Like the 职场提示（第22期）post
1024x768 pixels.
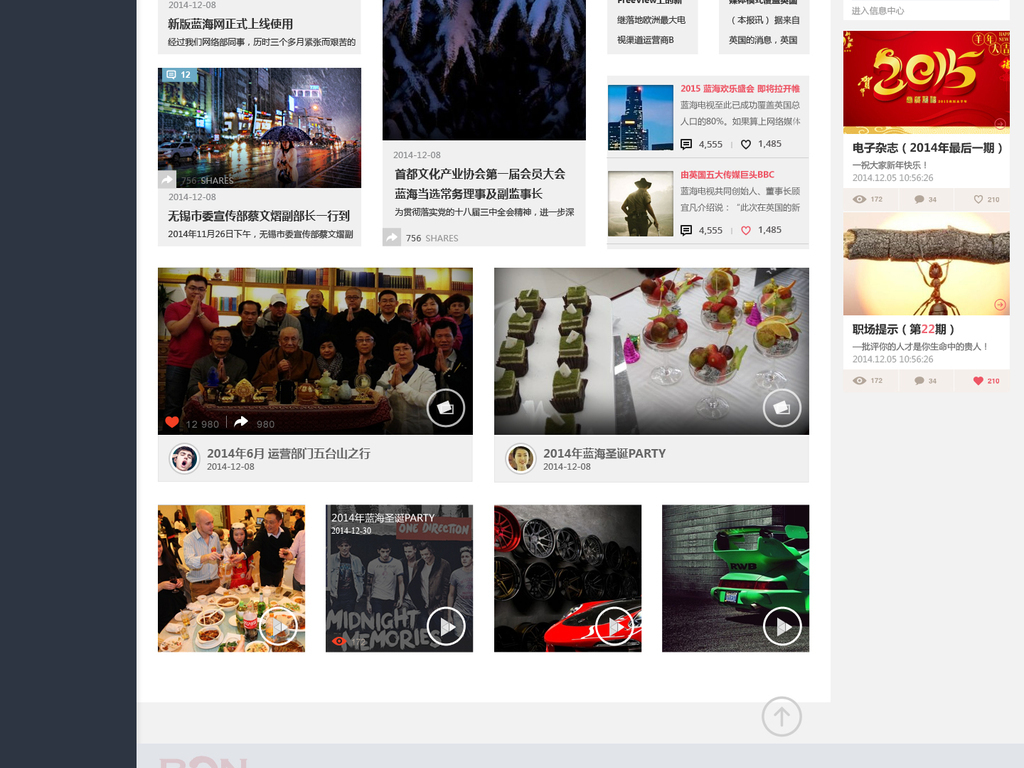(x=978, y=381)
